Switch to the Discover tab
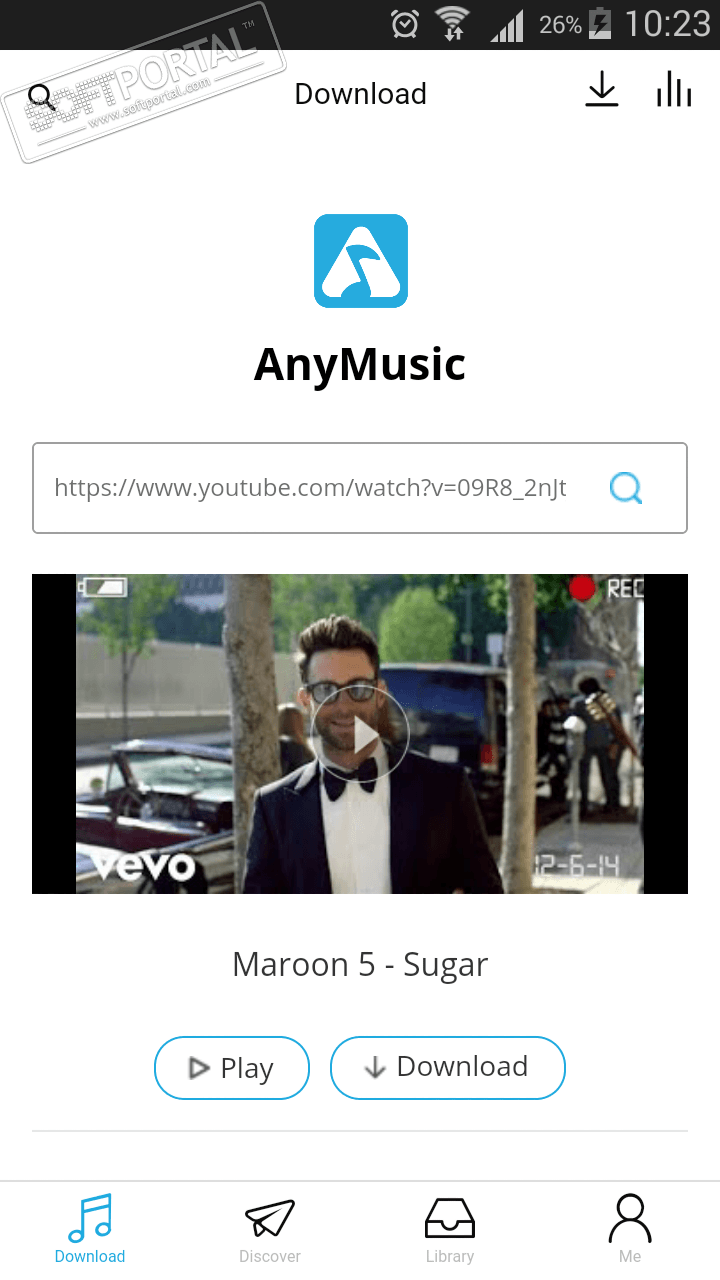Image resolution: width=720 pixels, height=1280 pixels. click(270, 1230)
